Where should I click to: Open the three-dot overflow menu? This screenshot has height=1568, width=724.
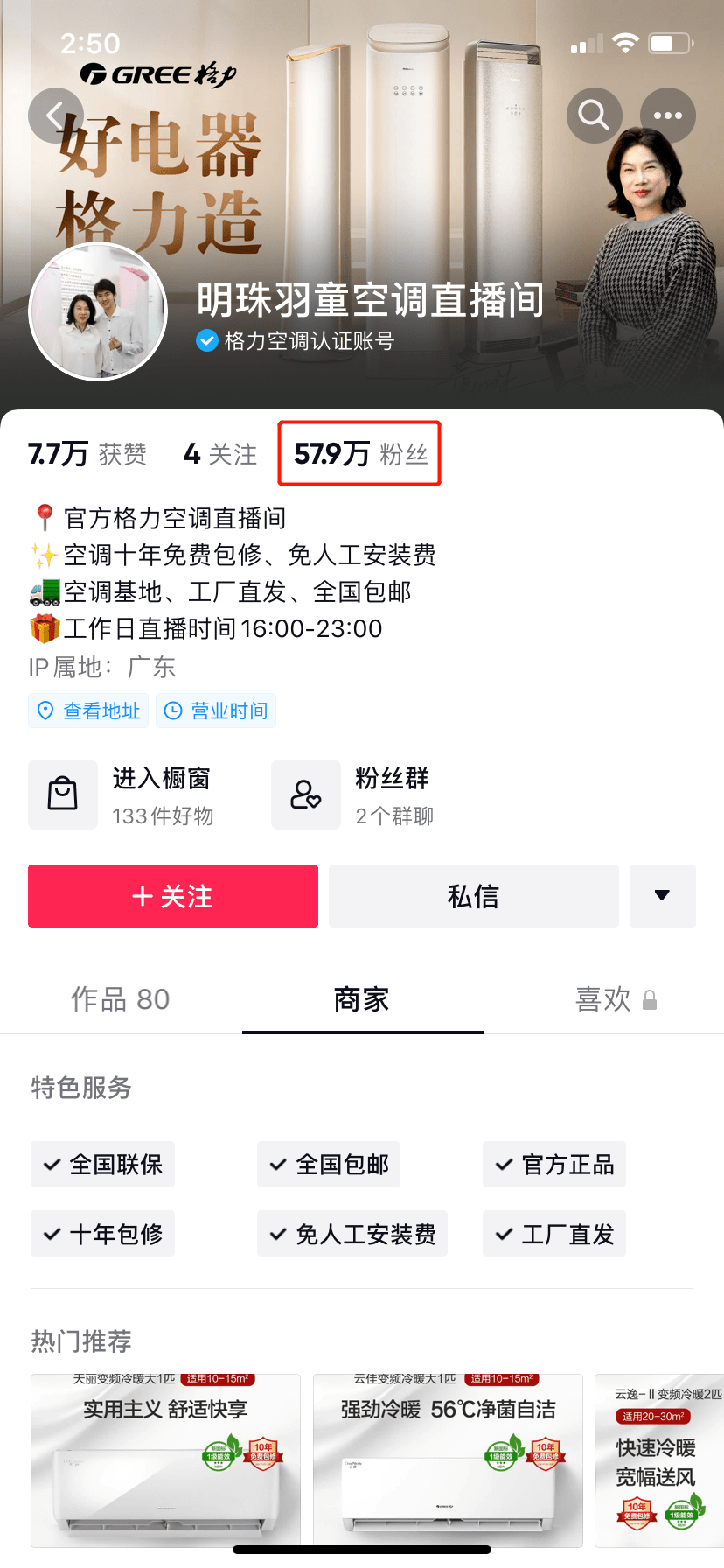point(667,115)
